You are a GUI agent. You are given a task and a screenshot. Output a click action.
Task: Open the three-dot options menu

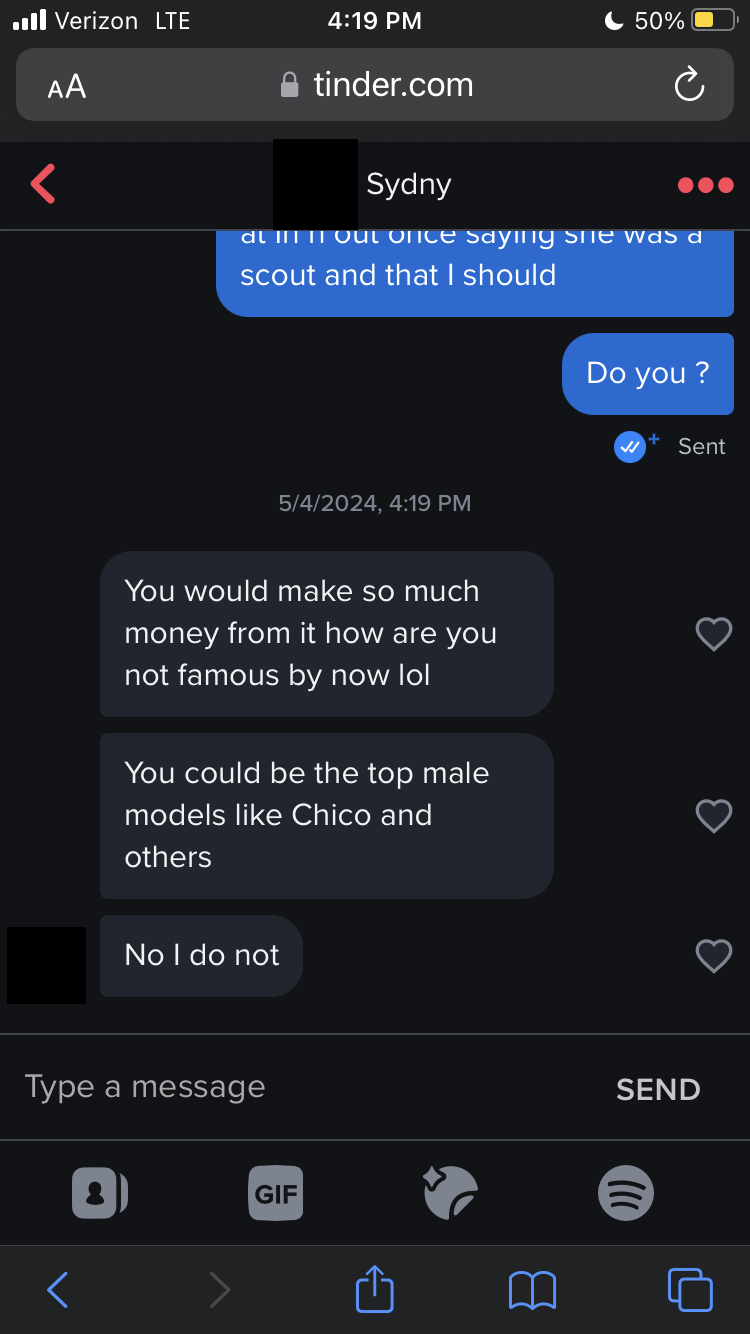(705, 185)
